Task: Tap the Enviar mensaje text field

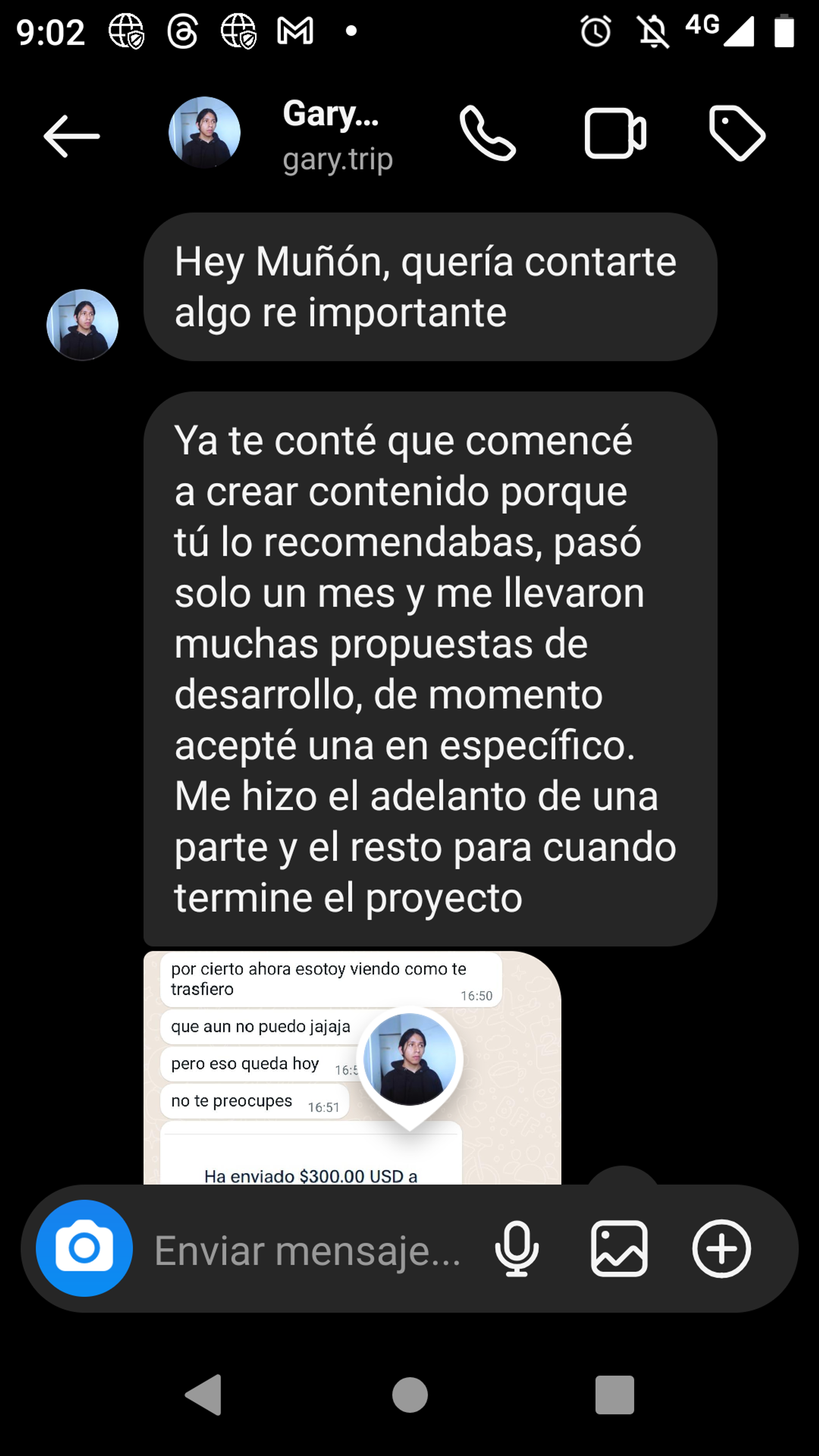Action: (308, 1250)
